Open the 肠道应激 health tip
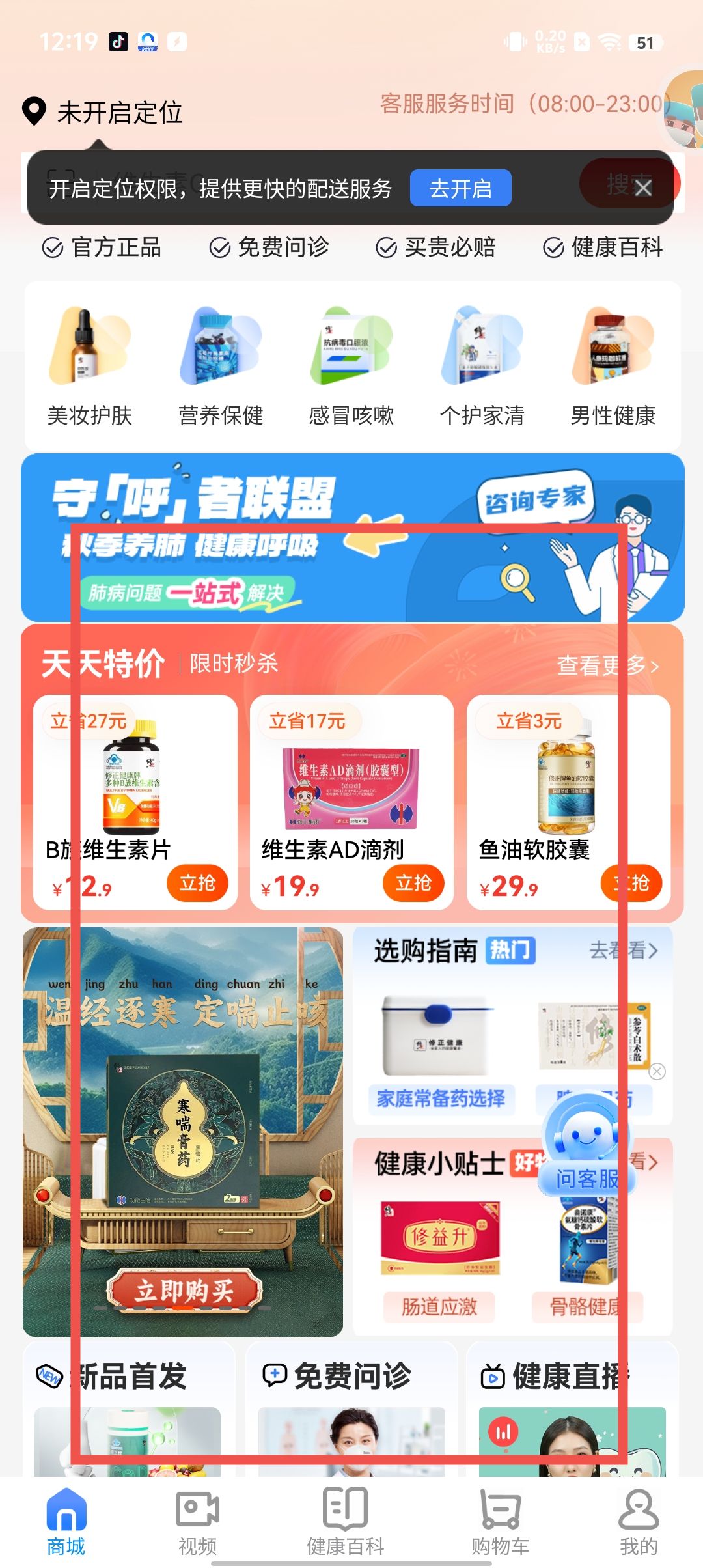The image size is (703, 1568). pos(439,1306)
